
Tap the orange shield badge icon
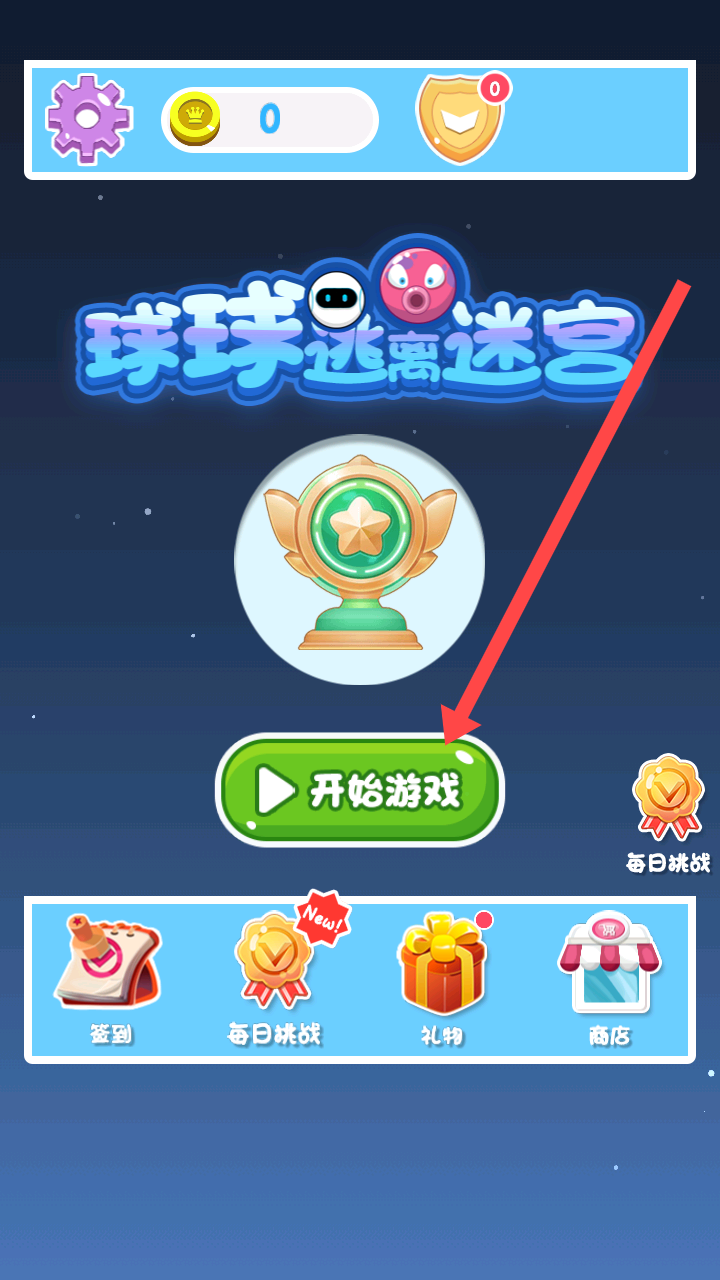460,120
